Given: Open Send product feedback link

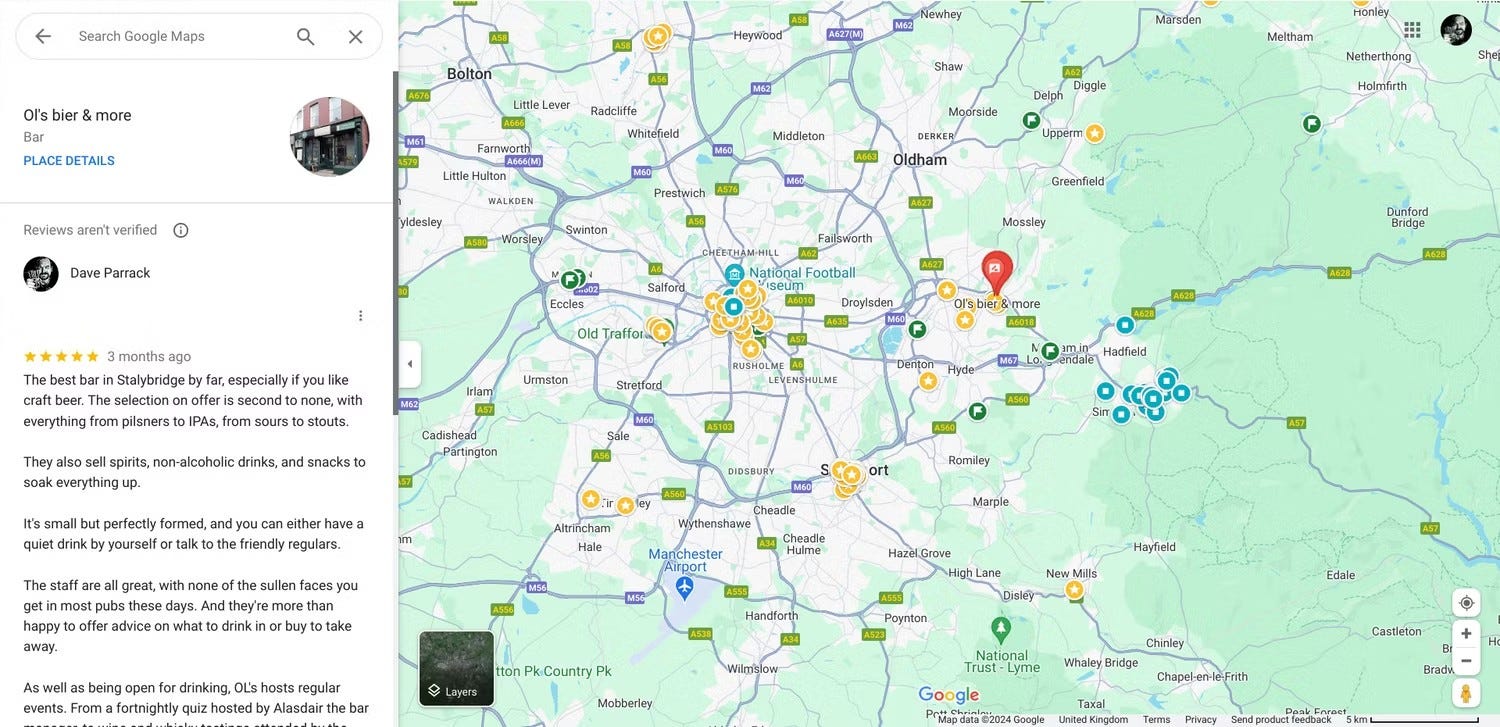Looking at the screenshot, I should [x=1280, y=720].
